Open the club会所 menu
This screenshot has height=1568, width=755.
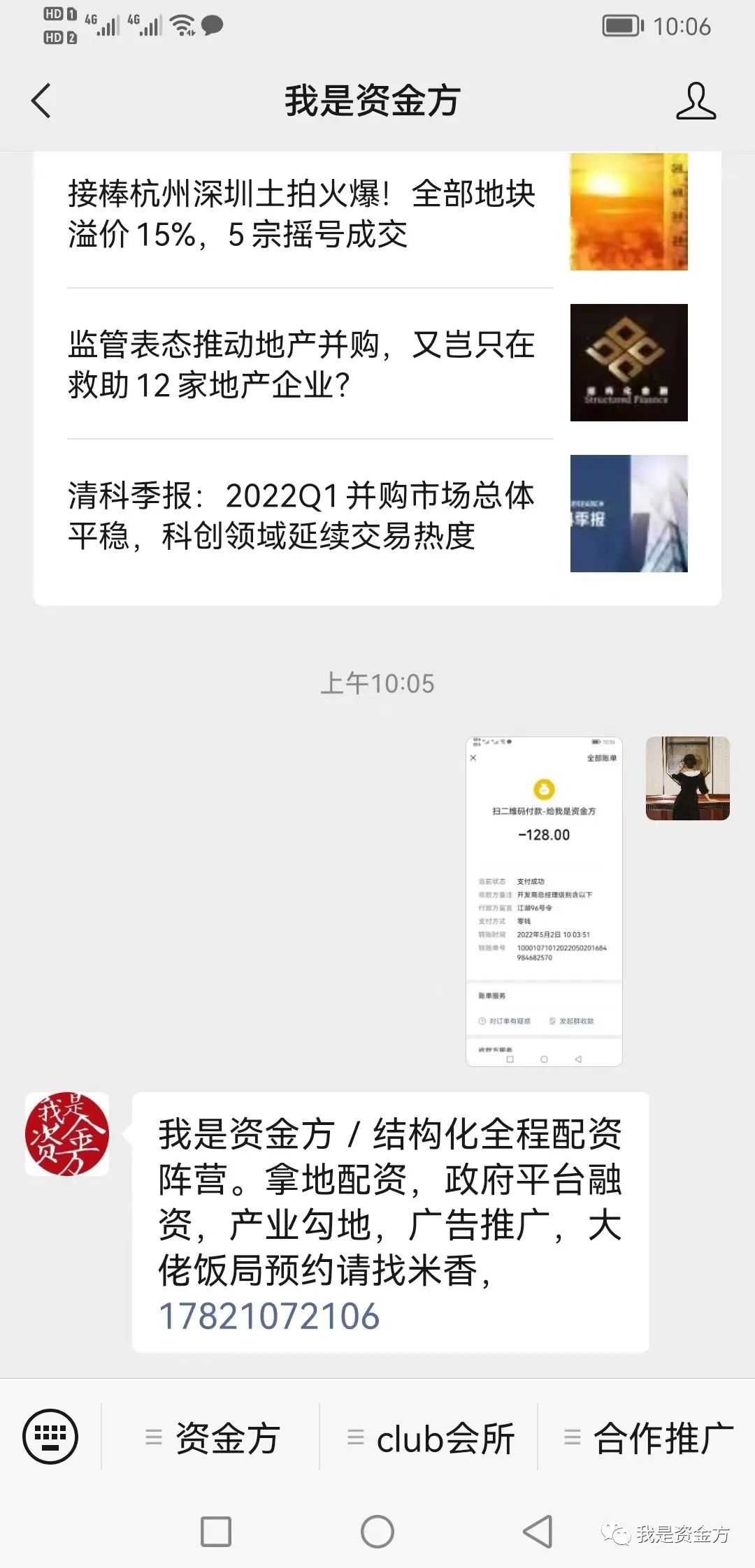click(x=429, y=1438)
